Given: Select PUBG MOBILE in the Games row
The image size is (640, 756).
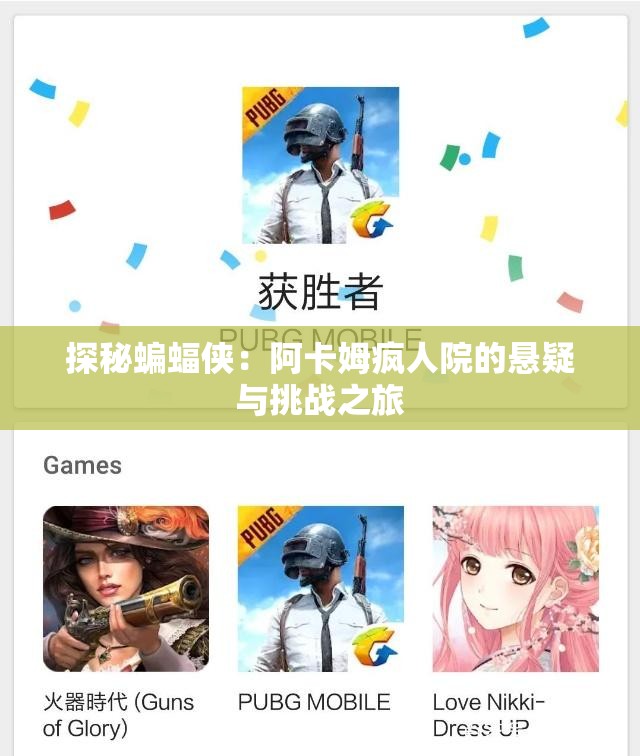Looking at the screenshot, I should pyautogui.click(x=320, y=588).
